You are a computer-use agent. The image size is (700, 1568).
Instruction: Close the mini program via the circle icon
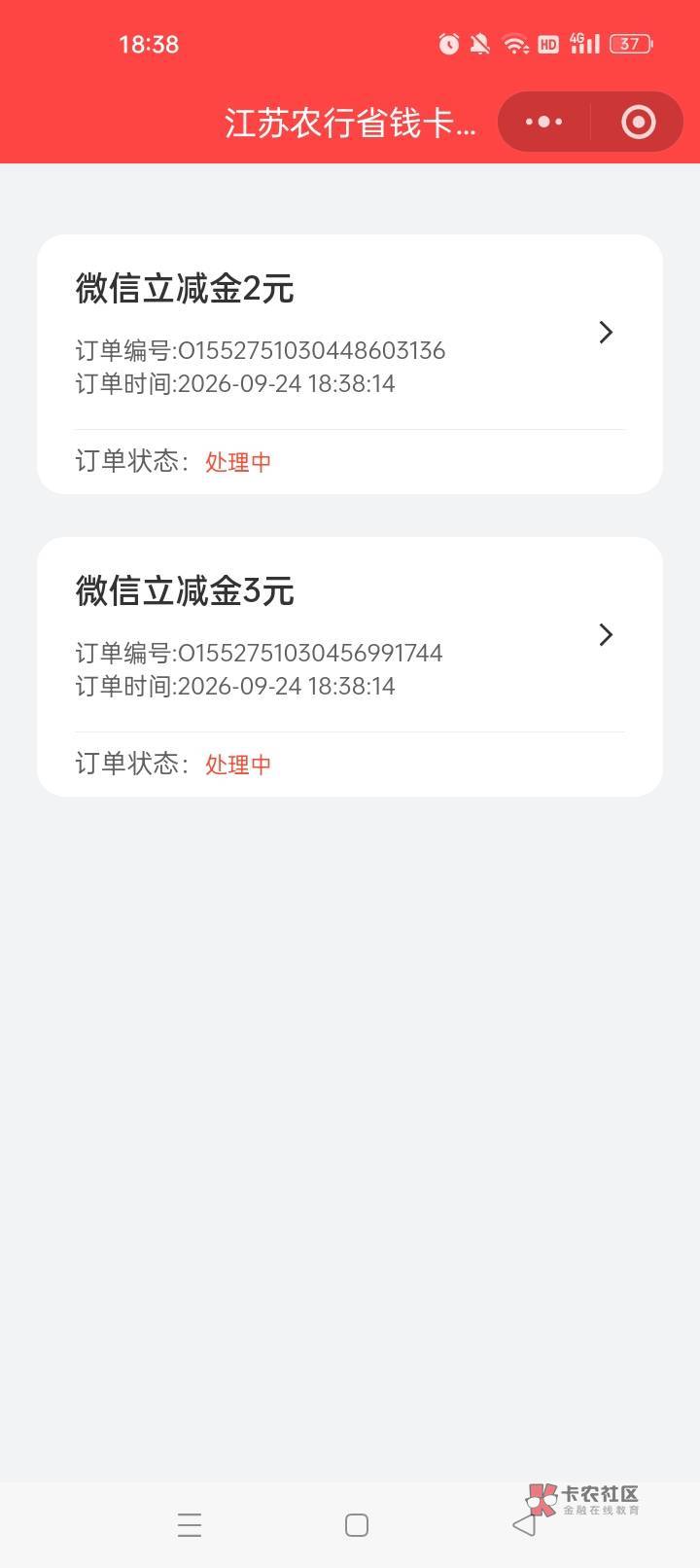tap(638, 122)
